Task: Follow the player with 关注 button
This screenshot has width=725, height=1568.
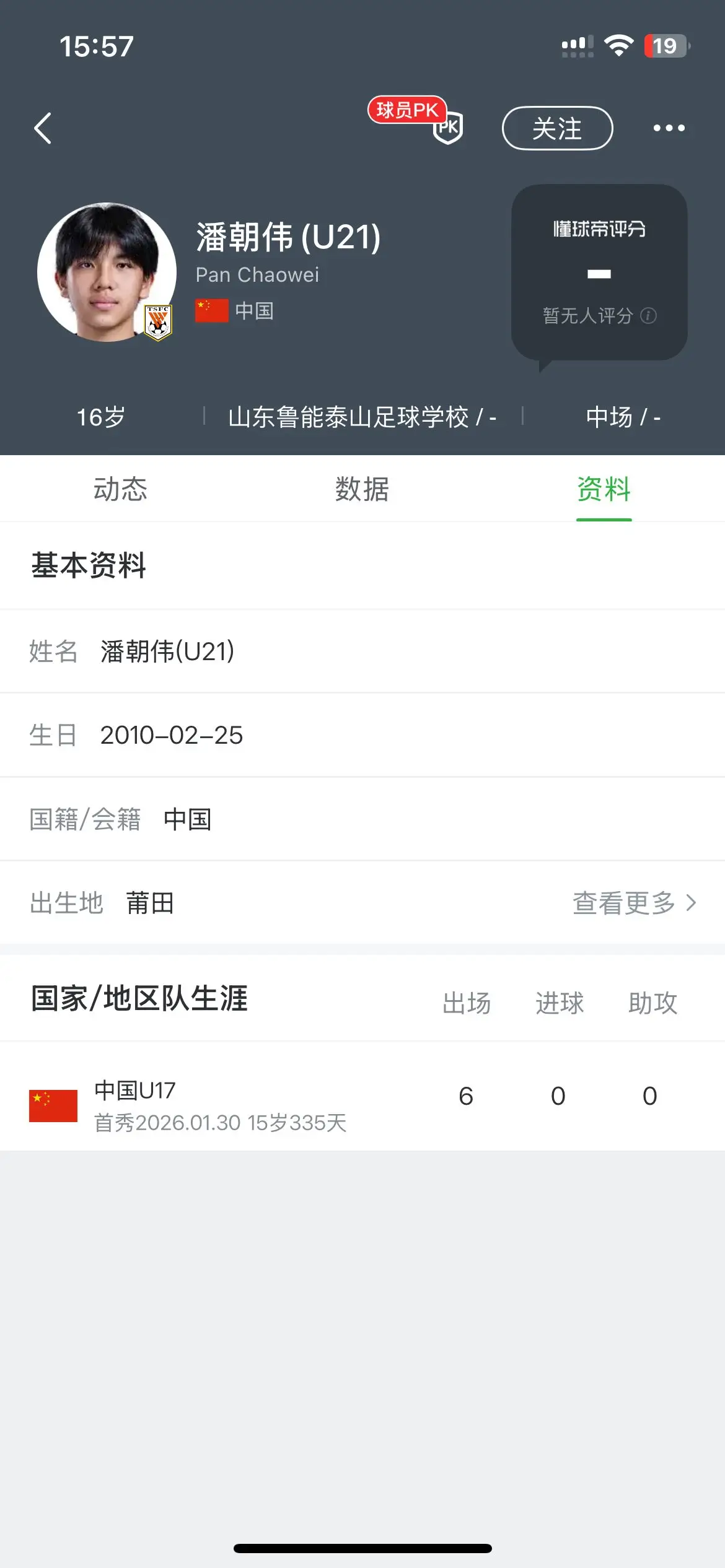Action: point(557,128)
